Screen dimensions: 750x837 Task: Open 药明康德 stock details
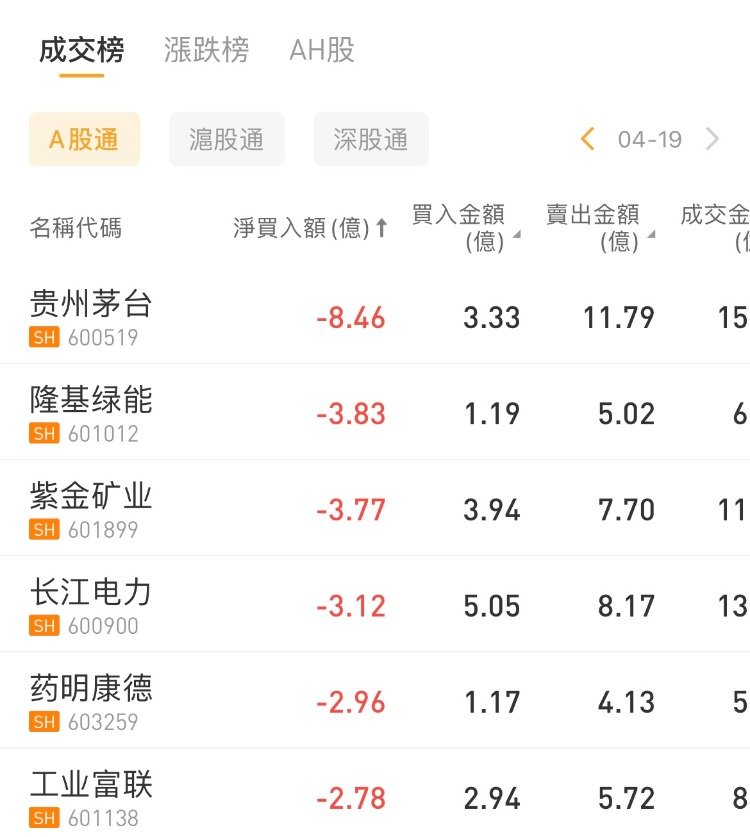tap(91, 701)
